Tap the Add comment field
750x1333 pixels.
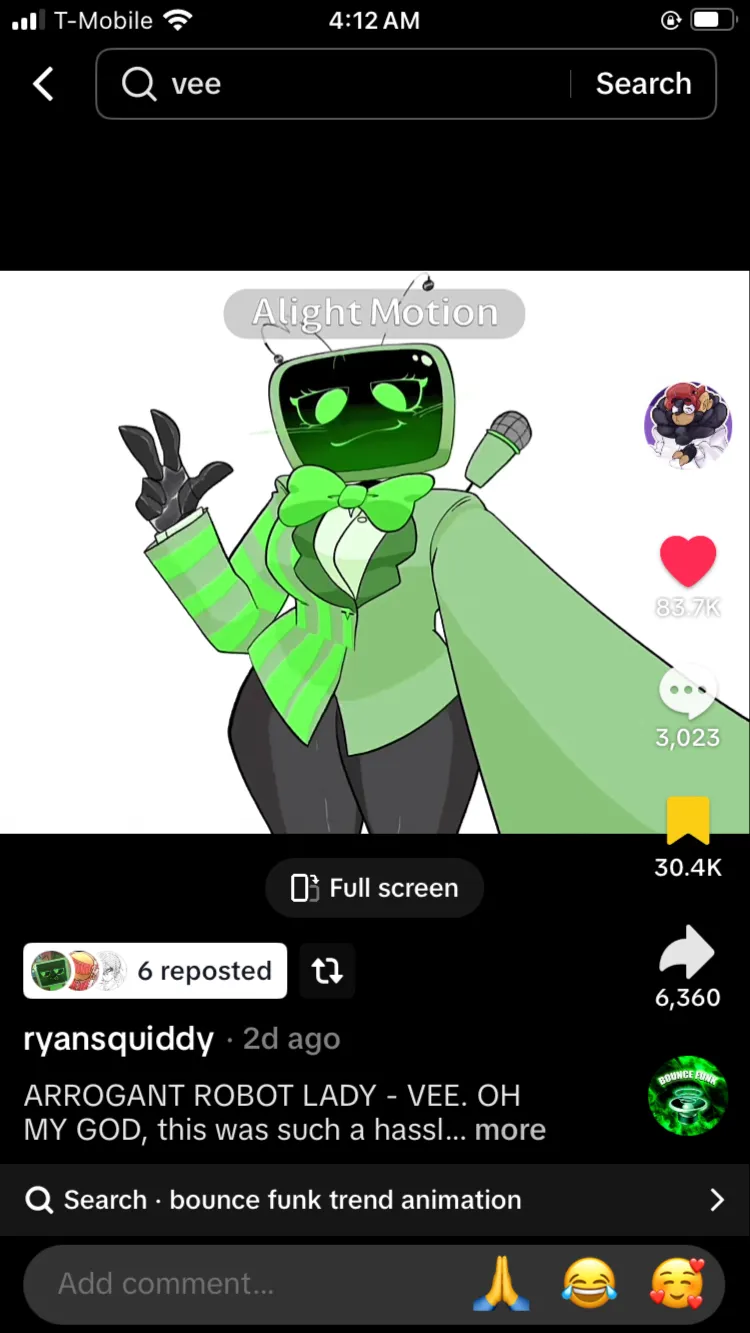pyautogui.click(x=240, y=1284)
